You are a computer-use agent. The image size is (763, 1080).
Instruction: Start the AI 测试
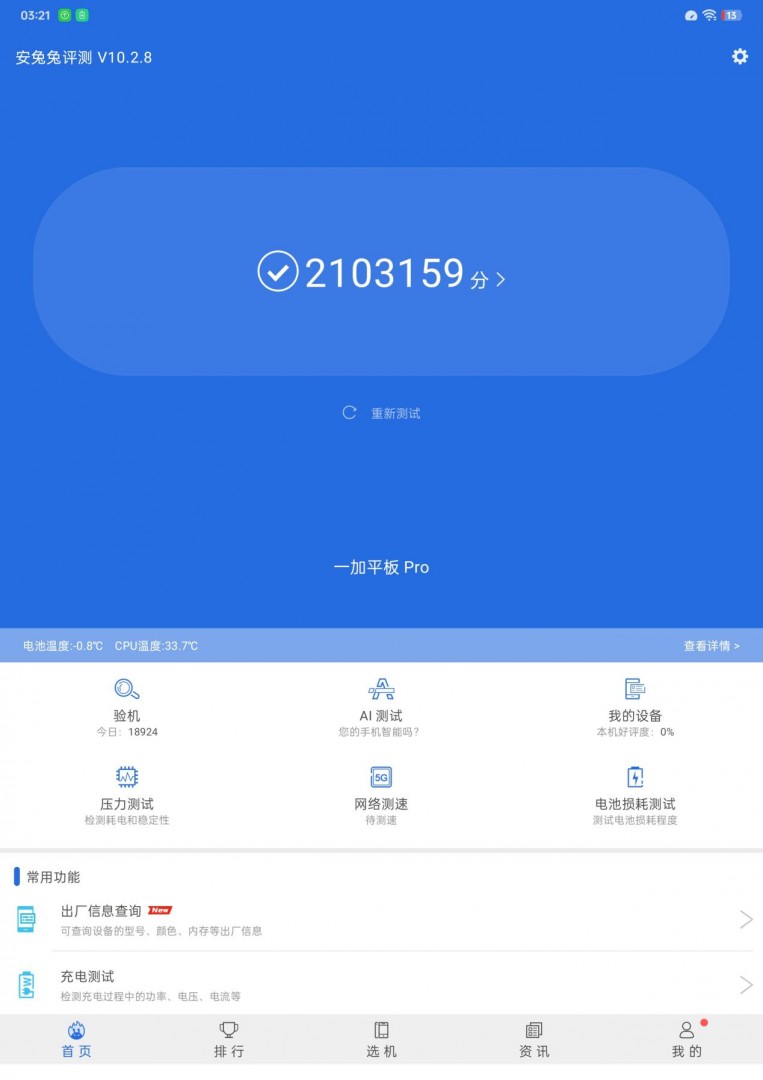point(381,705)
